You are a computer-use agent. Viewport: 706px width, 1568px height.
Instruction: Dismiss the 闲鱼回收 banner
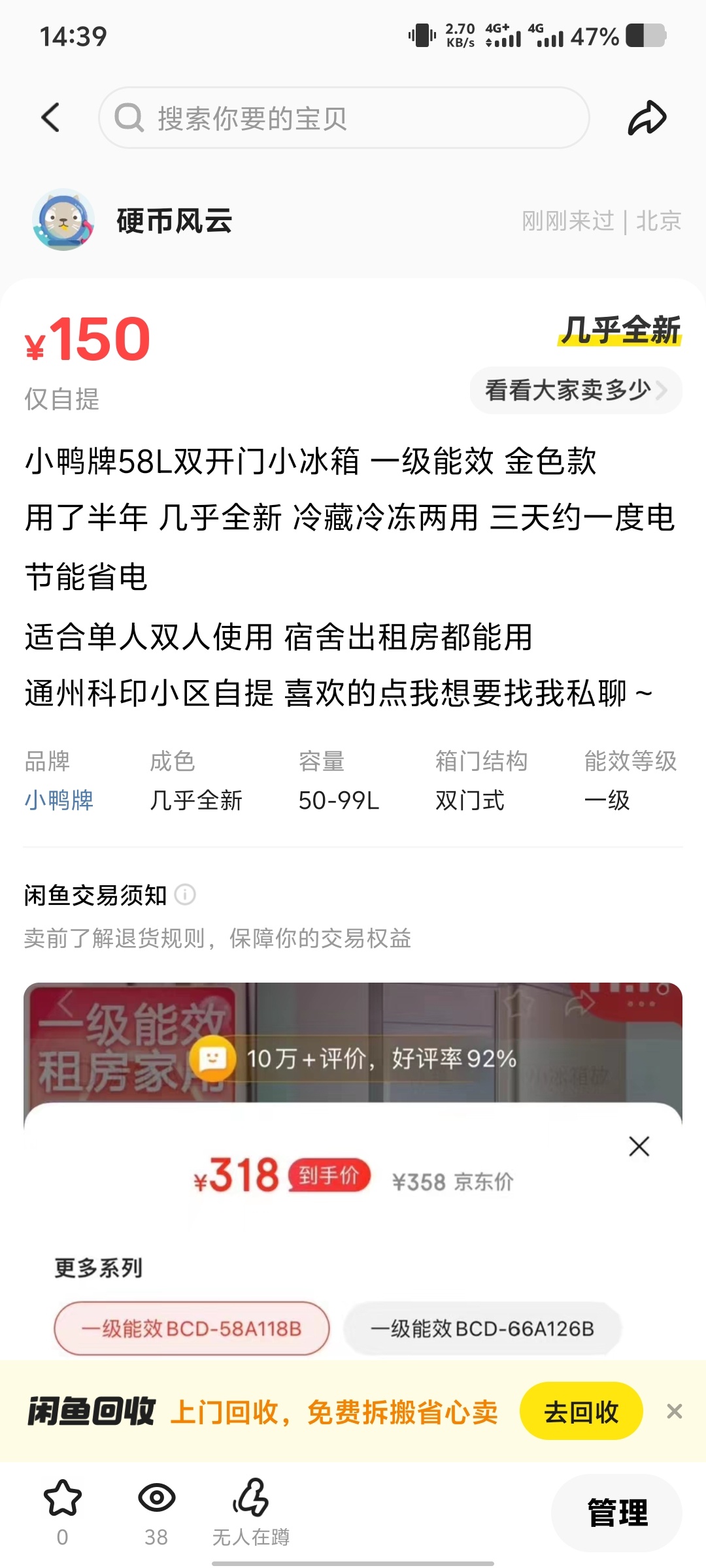[x=675, y=1412]
